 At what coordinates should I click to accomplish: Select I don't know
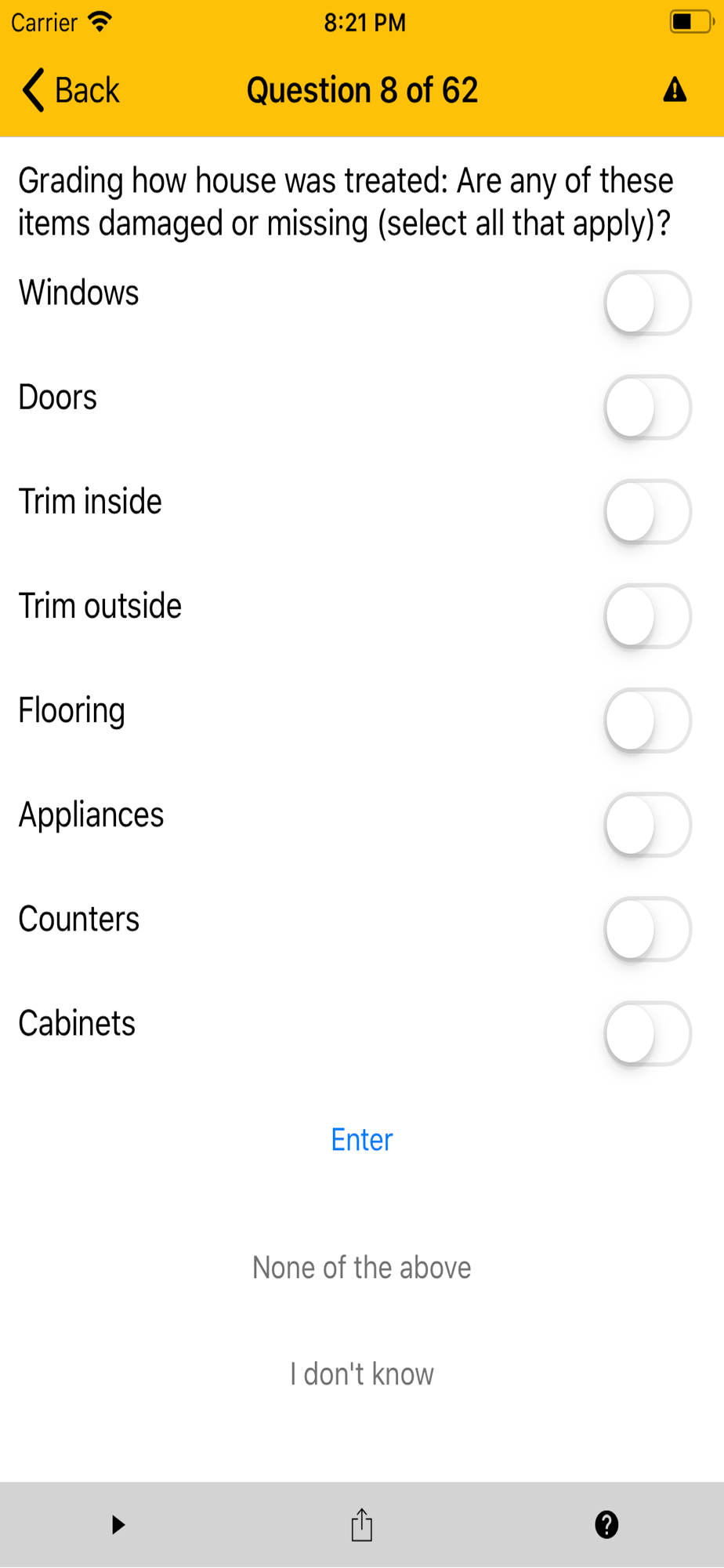[x=361, y=1374]
